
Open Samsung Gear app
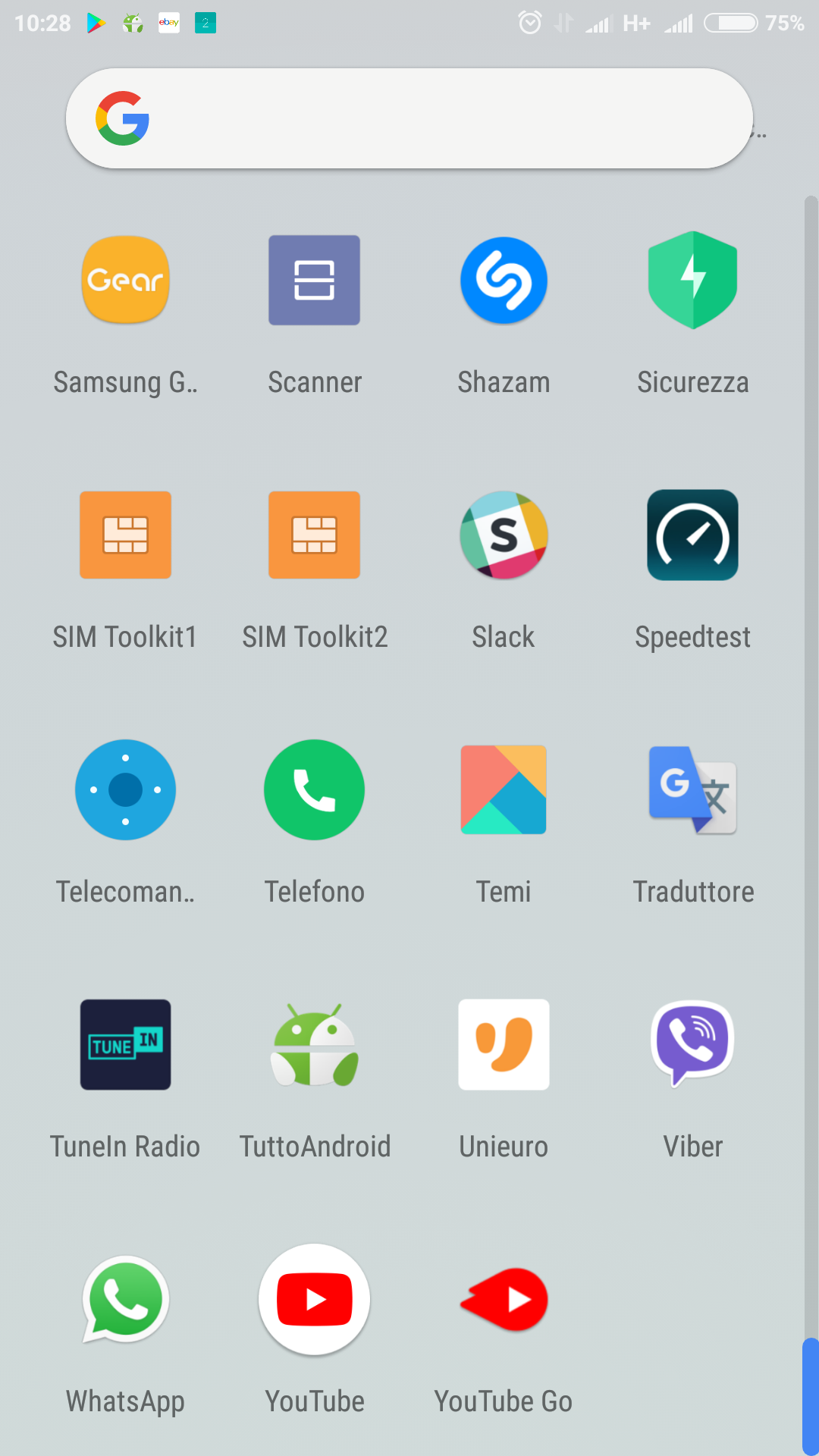click(125, 281)
